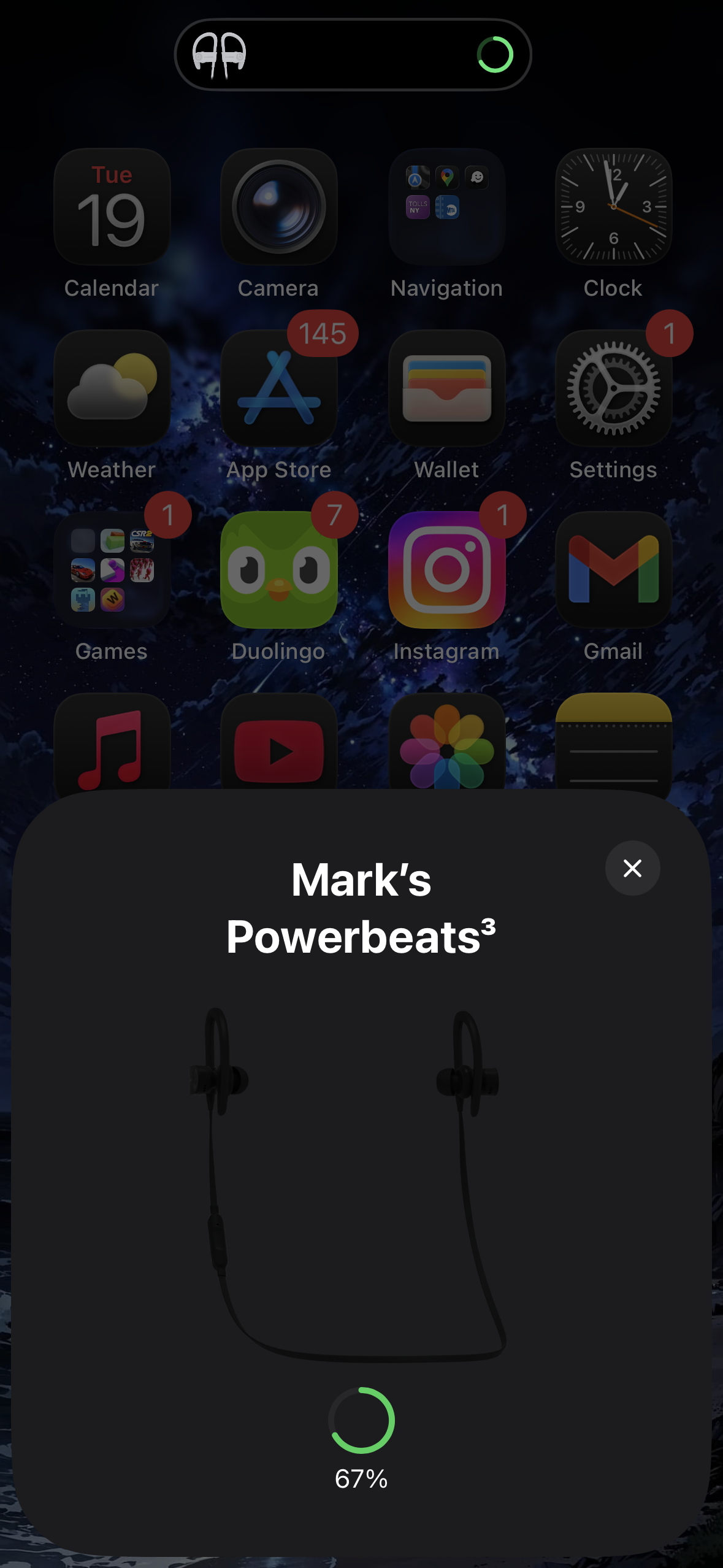Viewport: 723px width, 1568px height.
Task: Close the Mark's Powerbeats popup
Action: (632, 868)
